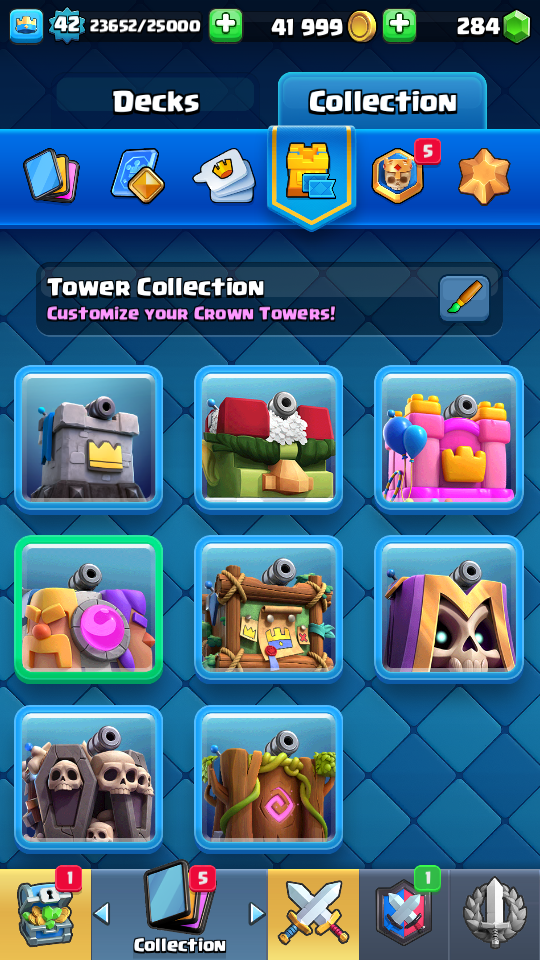Switch to the Decks tab

[x=156, y=102]
